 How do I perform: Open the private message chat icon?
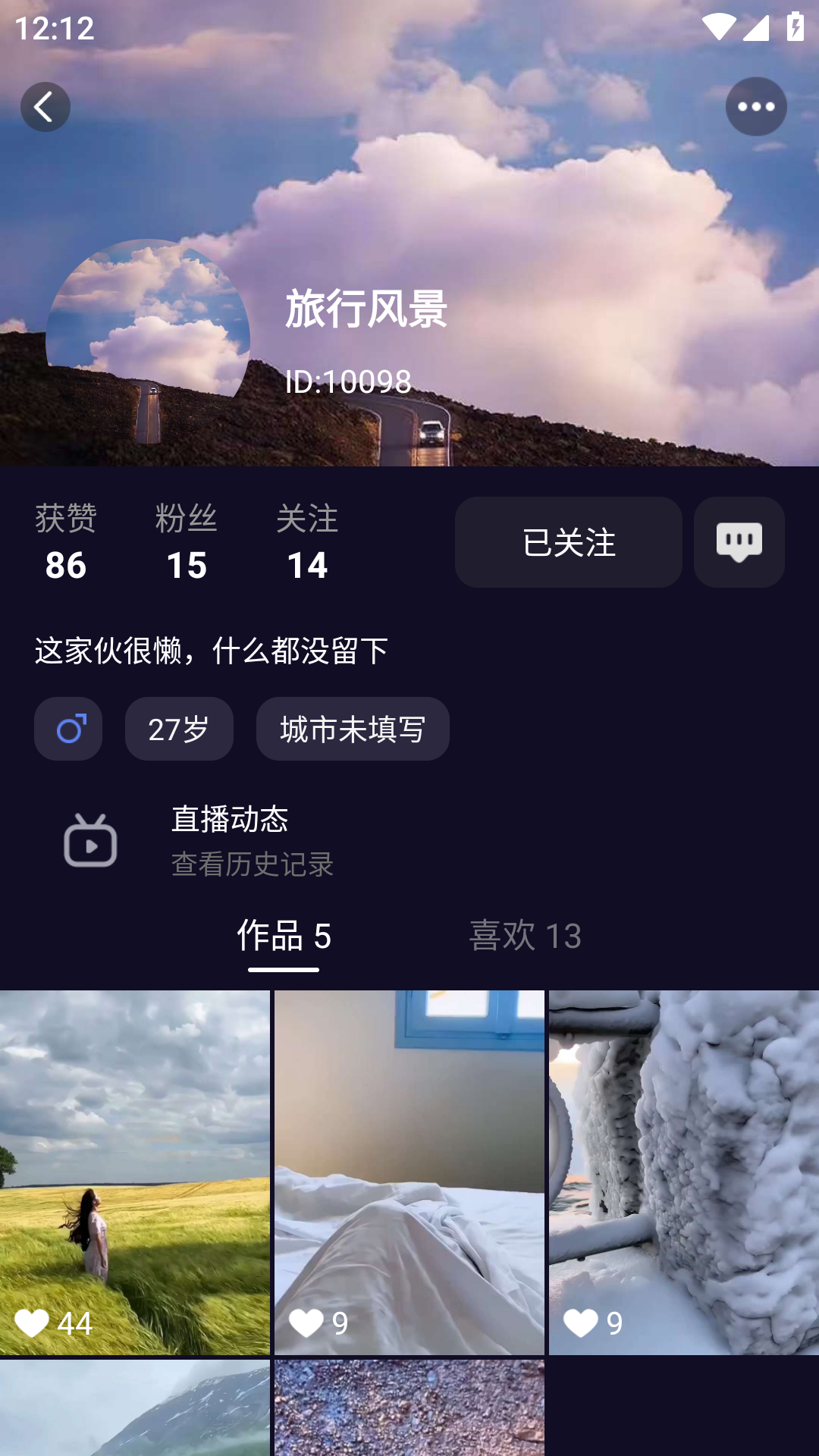(739, 541)
